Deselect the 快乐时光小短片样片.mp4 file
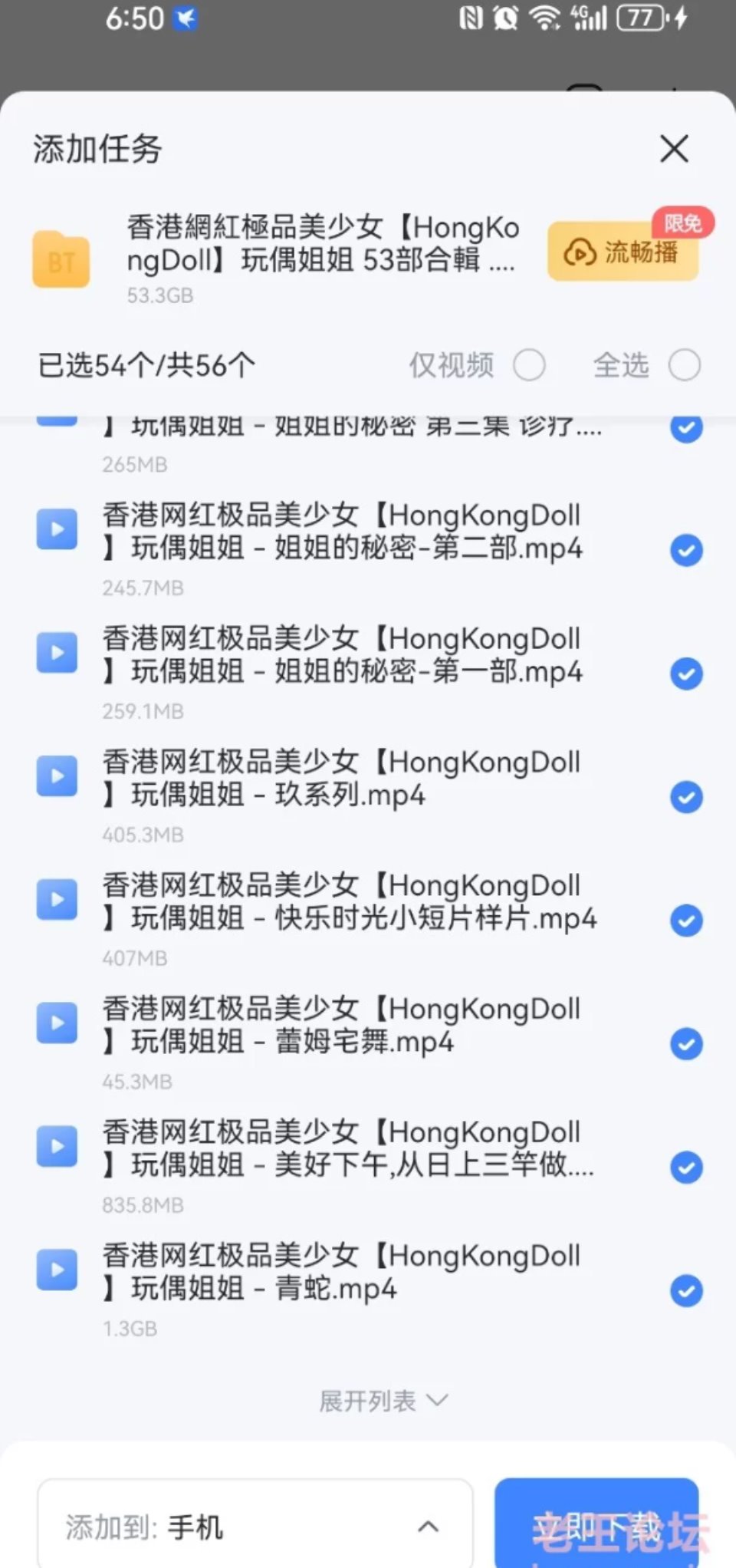The width and height of the screenshot is (736, 1568). pos(686,921)
